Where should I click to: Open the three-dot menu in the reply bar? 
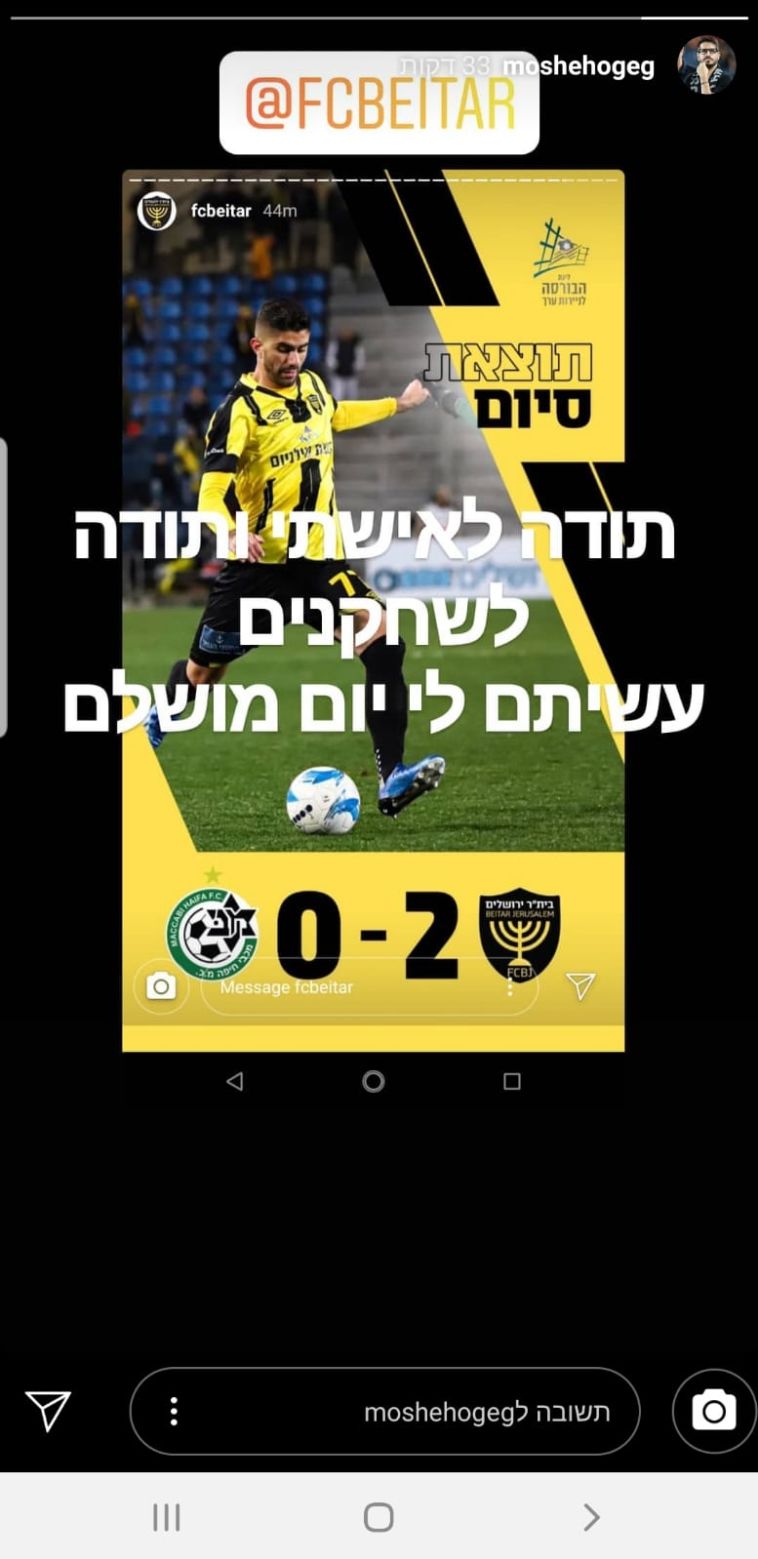[174, 1411]
